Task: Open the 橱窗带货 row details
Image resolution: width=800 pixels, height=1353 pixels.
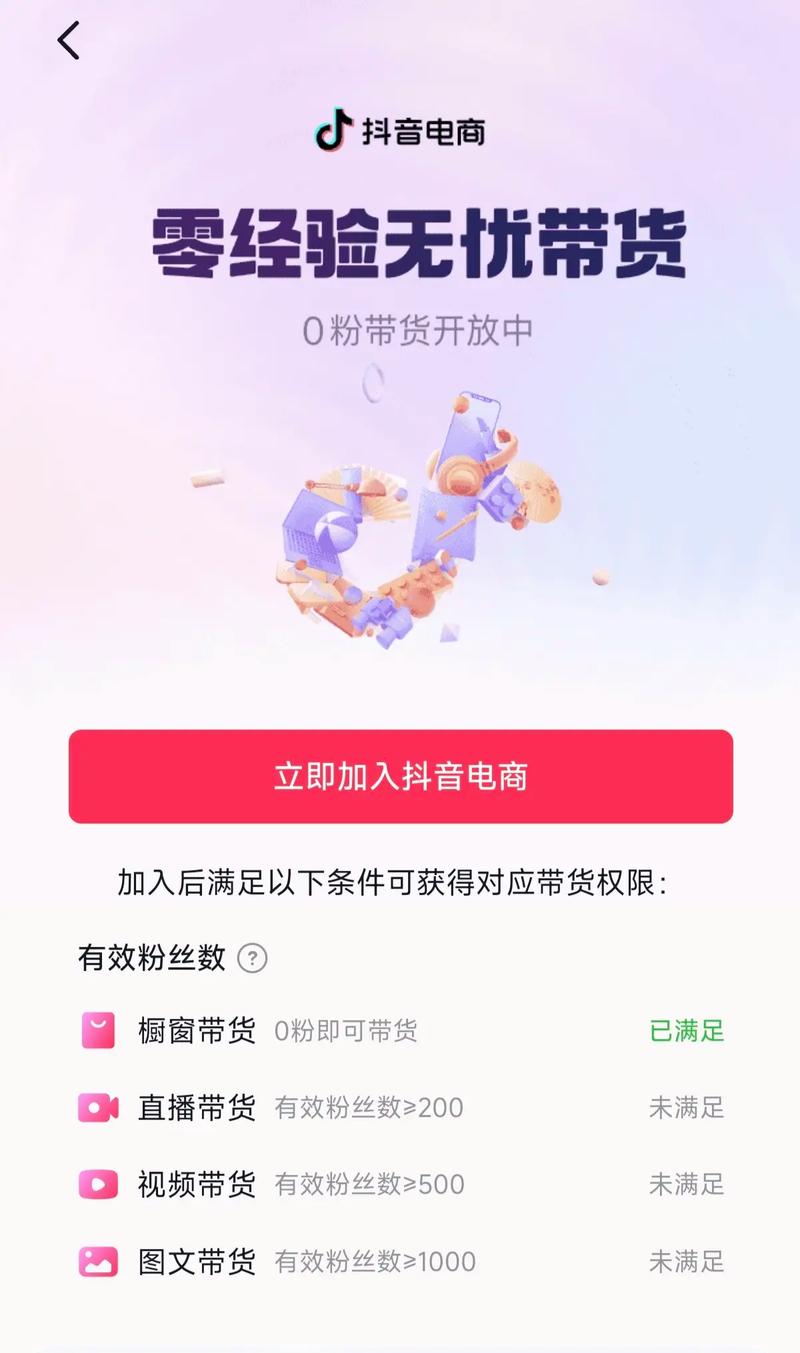Action: pyautogui.click(x=196, y=1031)
